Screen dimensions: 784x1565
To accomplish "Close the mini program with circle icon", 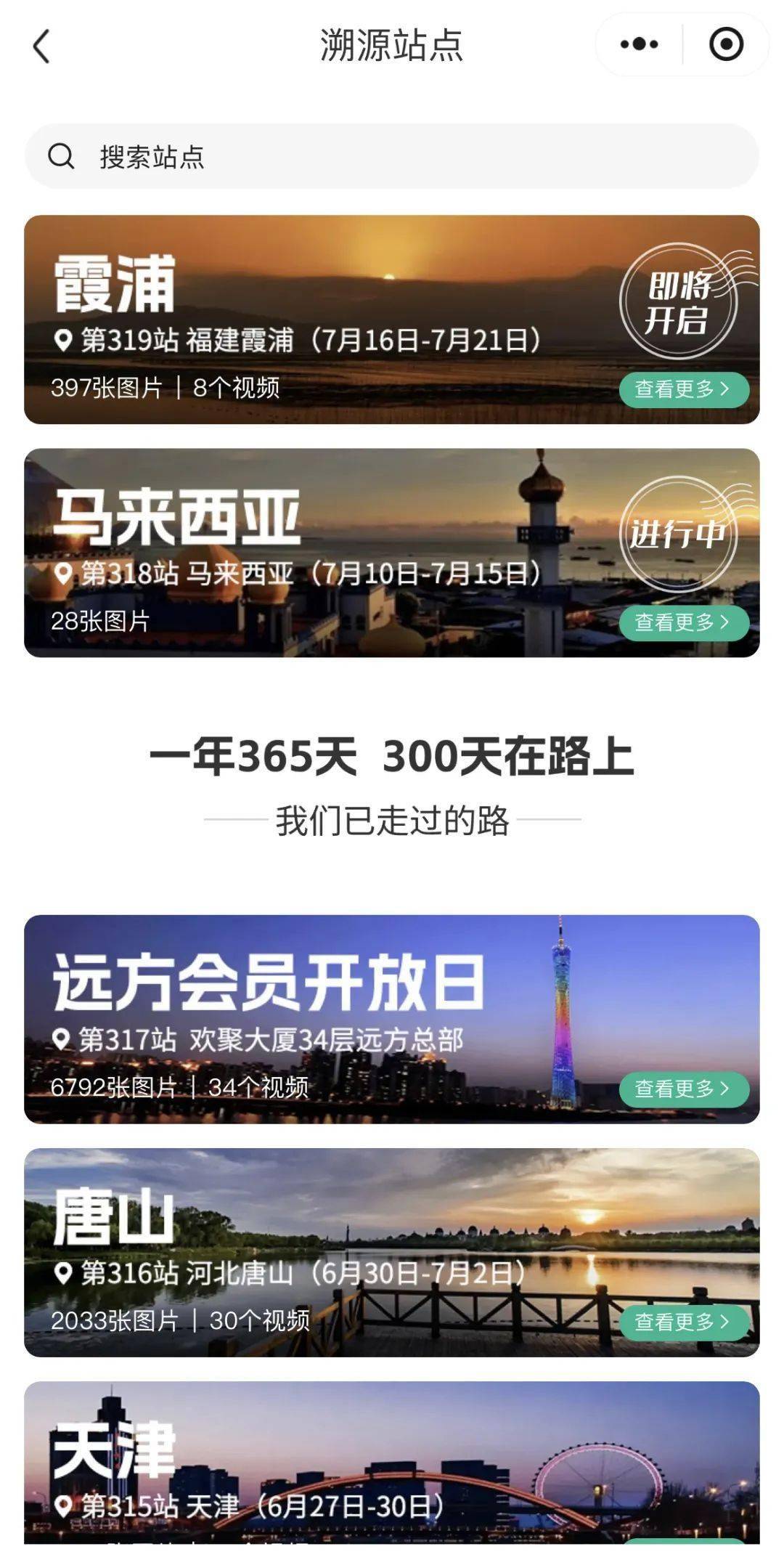I will [726, 45].
